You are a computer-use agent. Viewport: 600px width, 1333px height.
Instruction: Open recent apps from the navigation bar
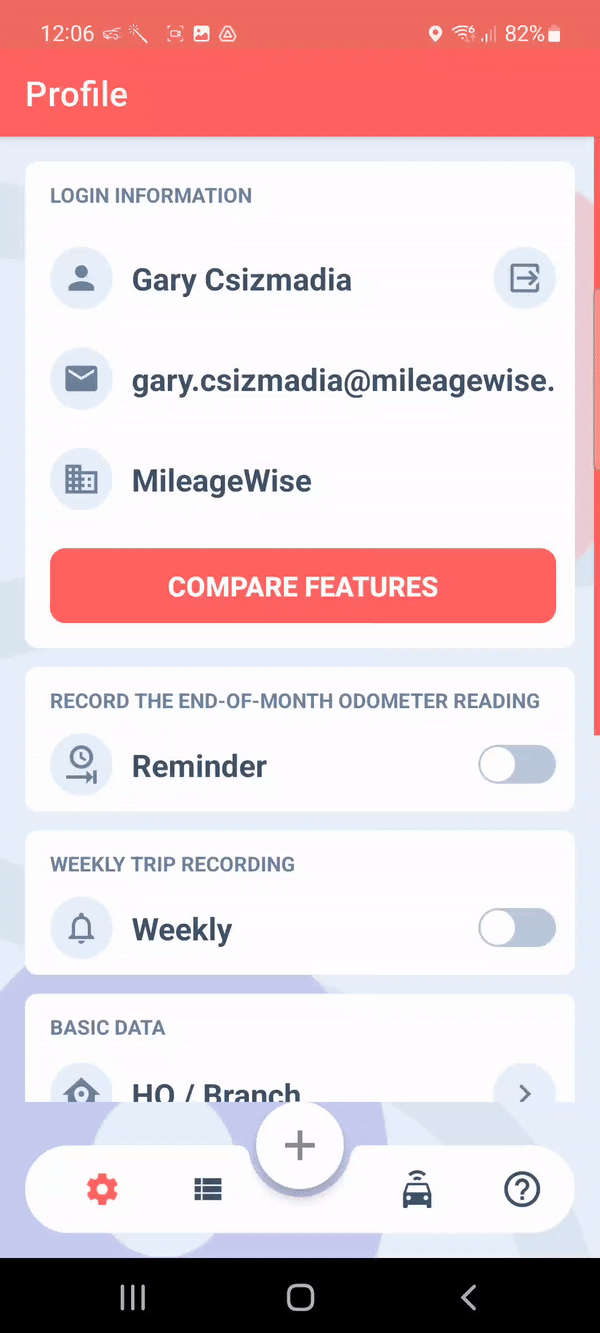(132, 1297)
